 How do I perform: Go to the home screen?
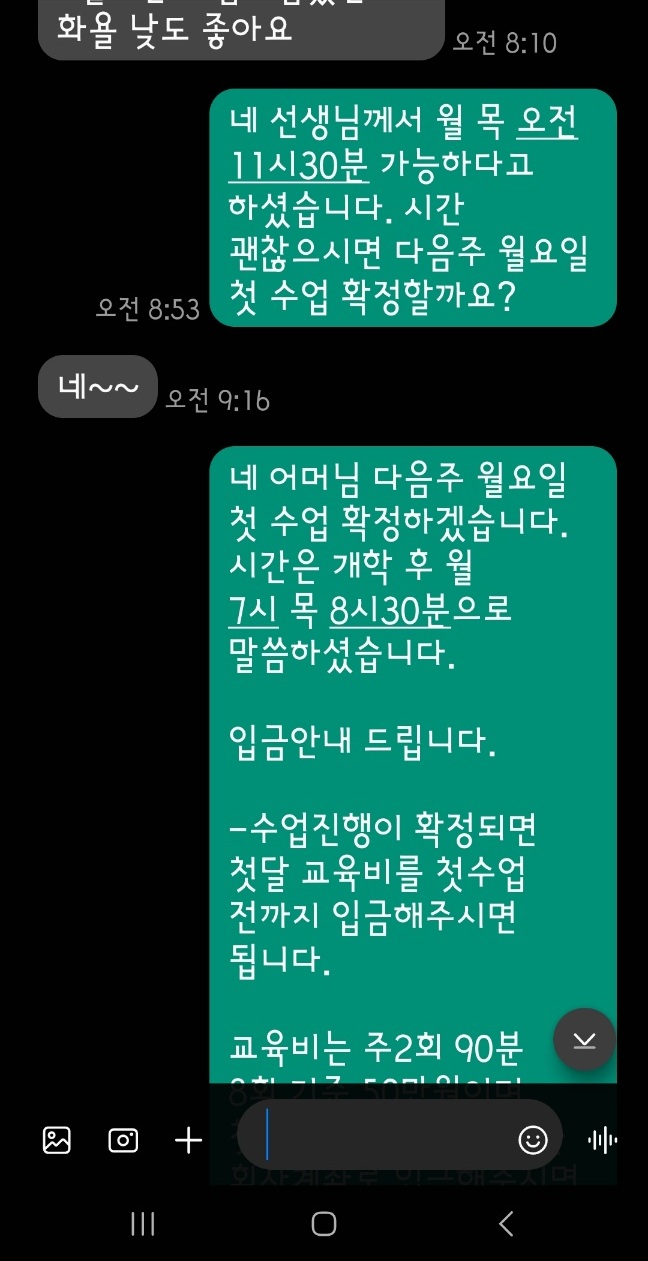(x=323, y=1223)
